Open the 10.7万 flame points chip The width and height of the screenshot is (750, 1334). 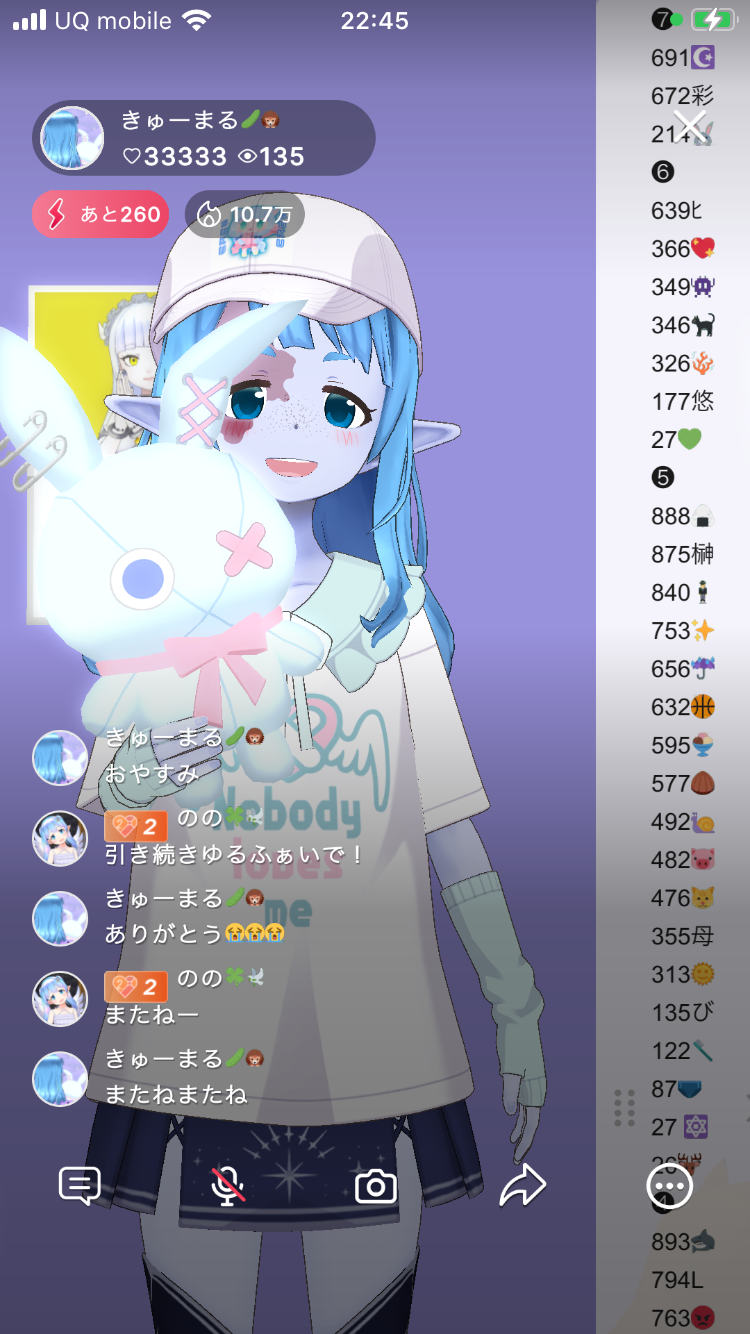coord(244,214)
